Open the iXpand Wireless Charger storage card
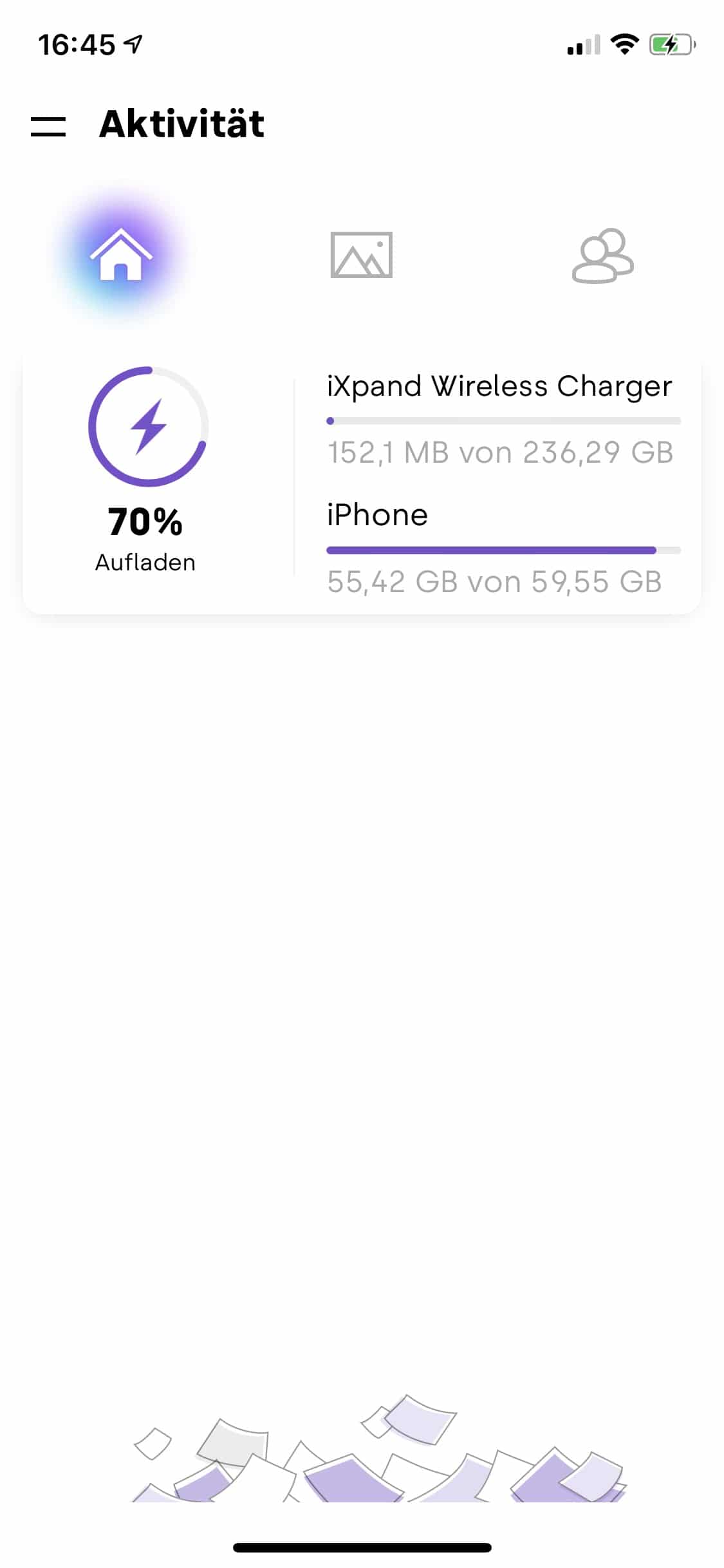 (x=499, y=418)
